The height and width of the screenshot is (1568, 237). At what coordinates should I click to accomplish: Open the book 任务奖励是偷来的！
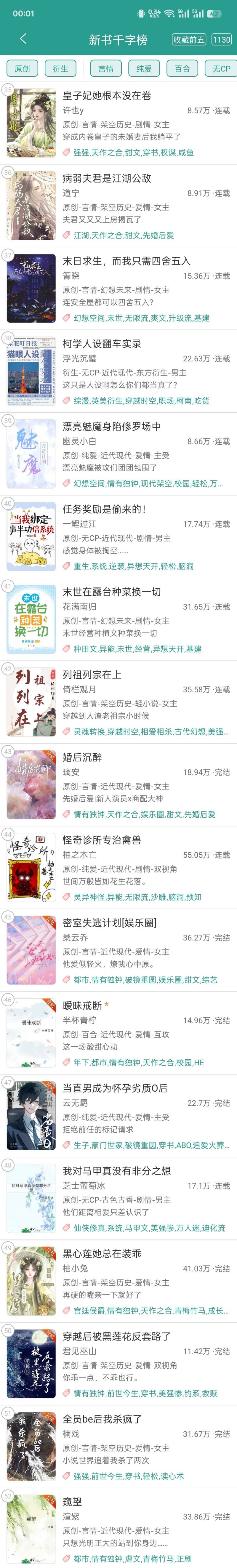105,510
